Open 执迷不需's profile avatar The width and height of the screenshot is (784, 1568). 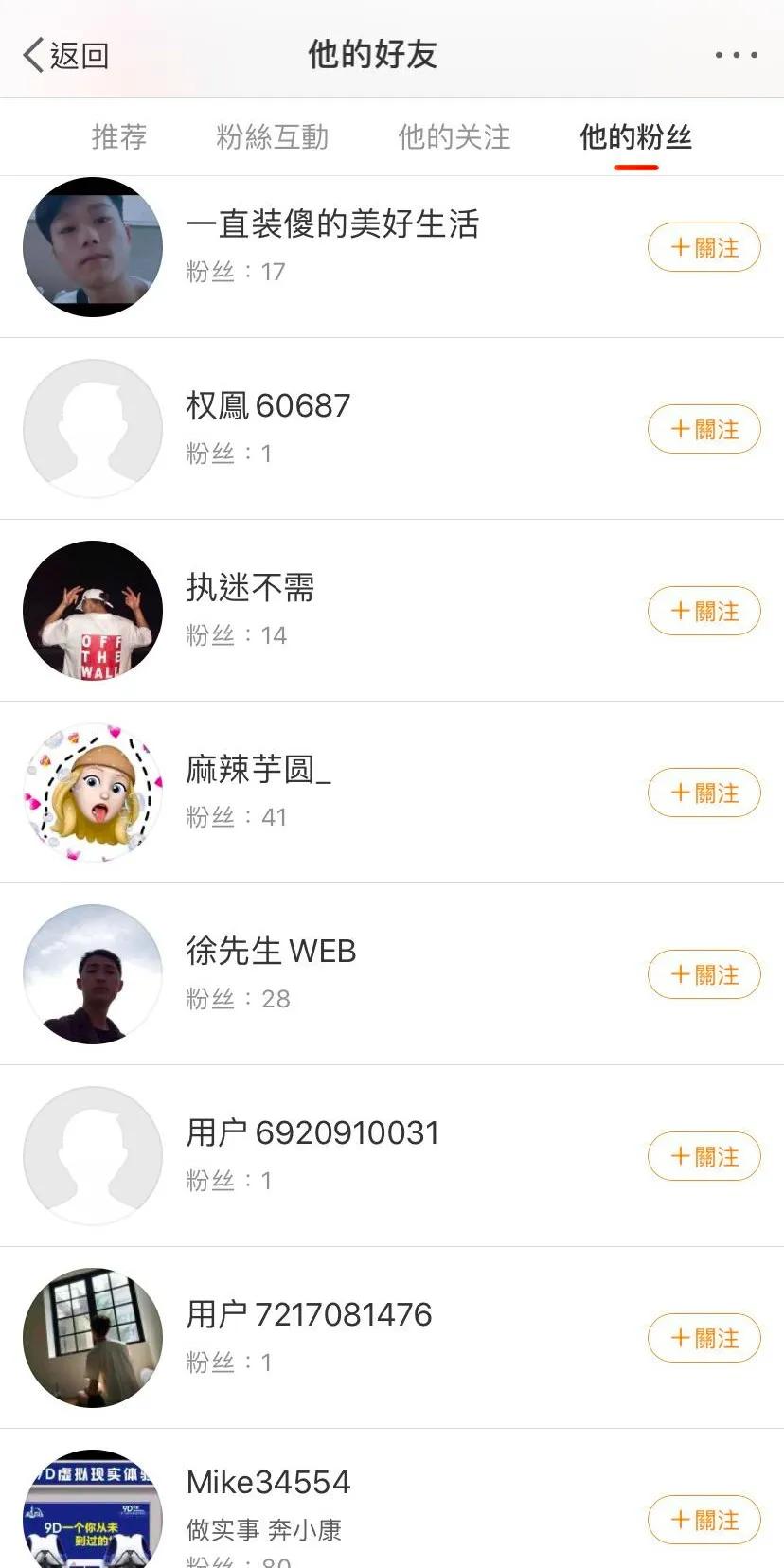[92, 611]
